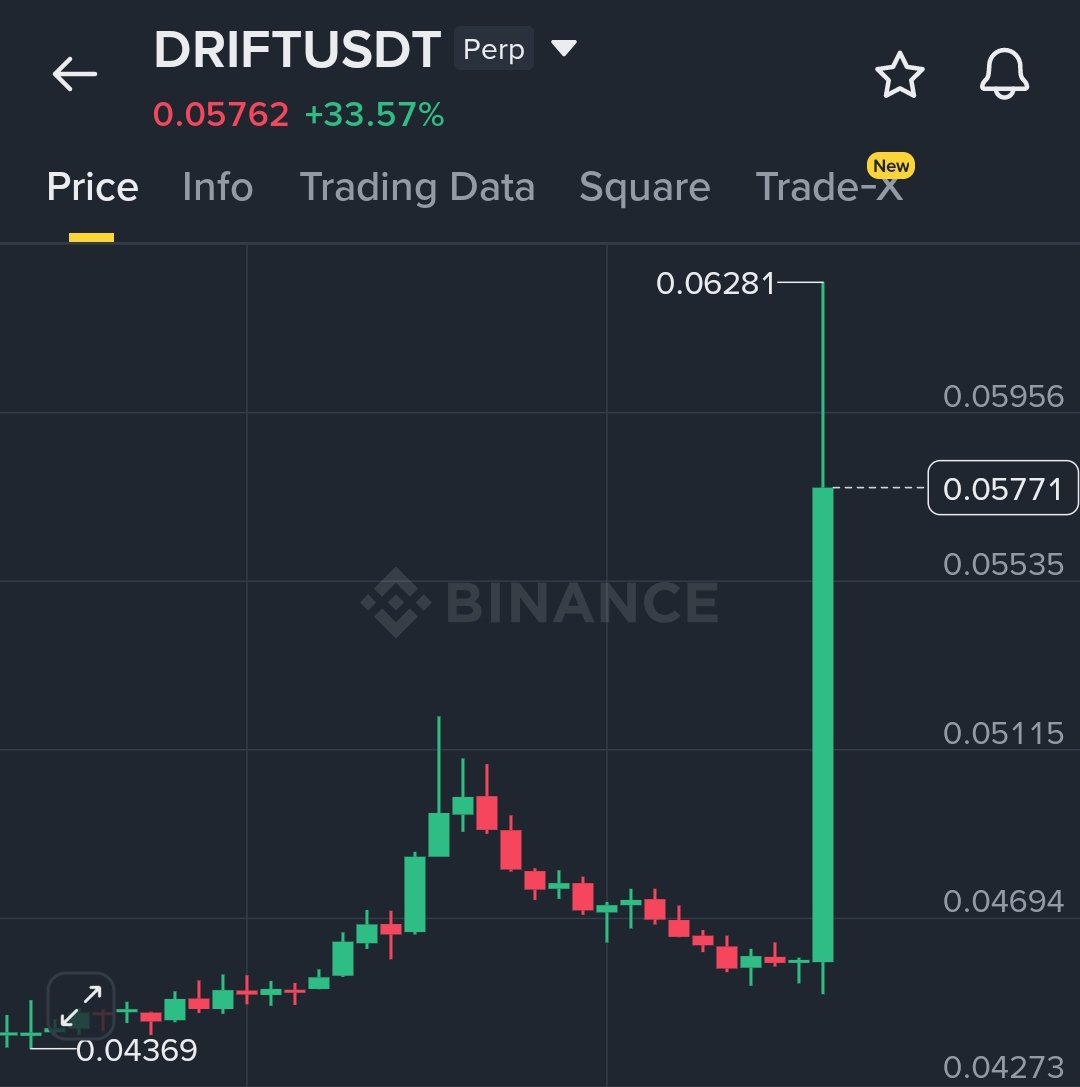Switch to the Square tab
The width and height of the screenshot is (1080, 1087).
tap(644, 188)
